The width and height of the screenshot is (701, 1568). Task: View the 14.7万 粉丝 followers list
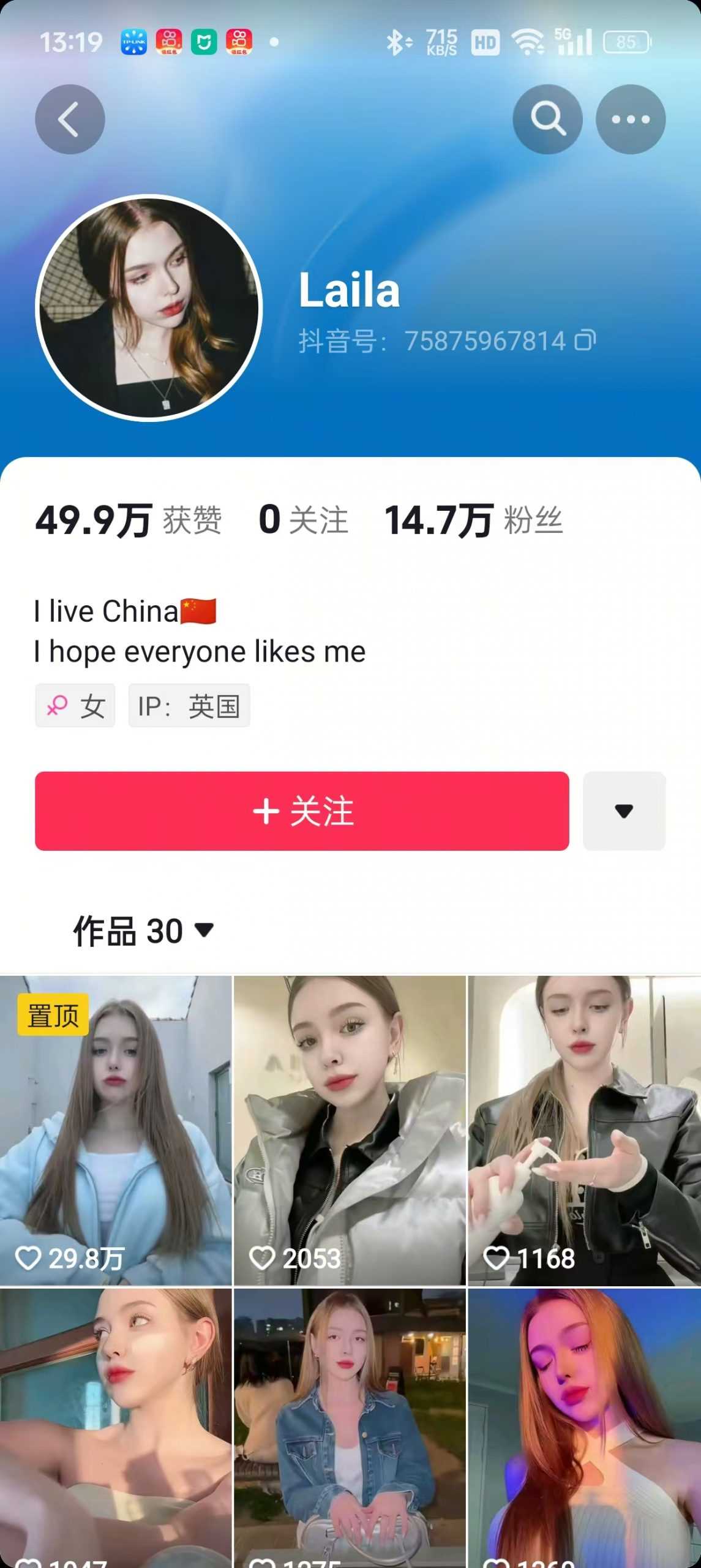tap(473, 521)
